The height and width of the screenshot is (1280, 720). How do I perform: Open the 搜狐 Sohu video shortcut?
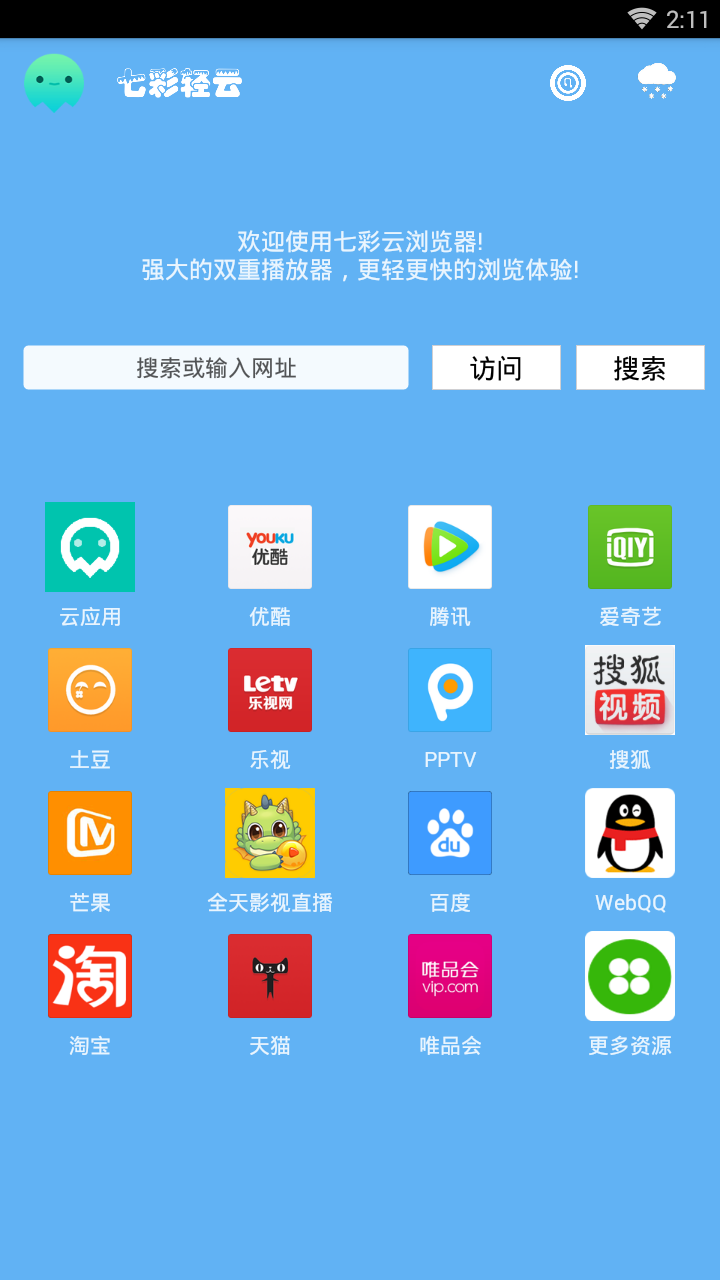point(630,690)
